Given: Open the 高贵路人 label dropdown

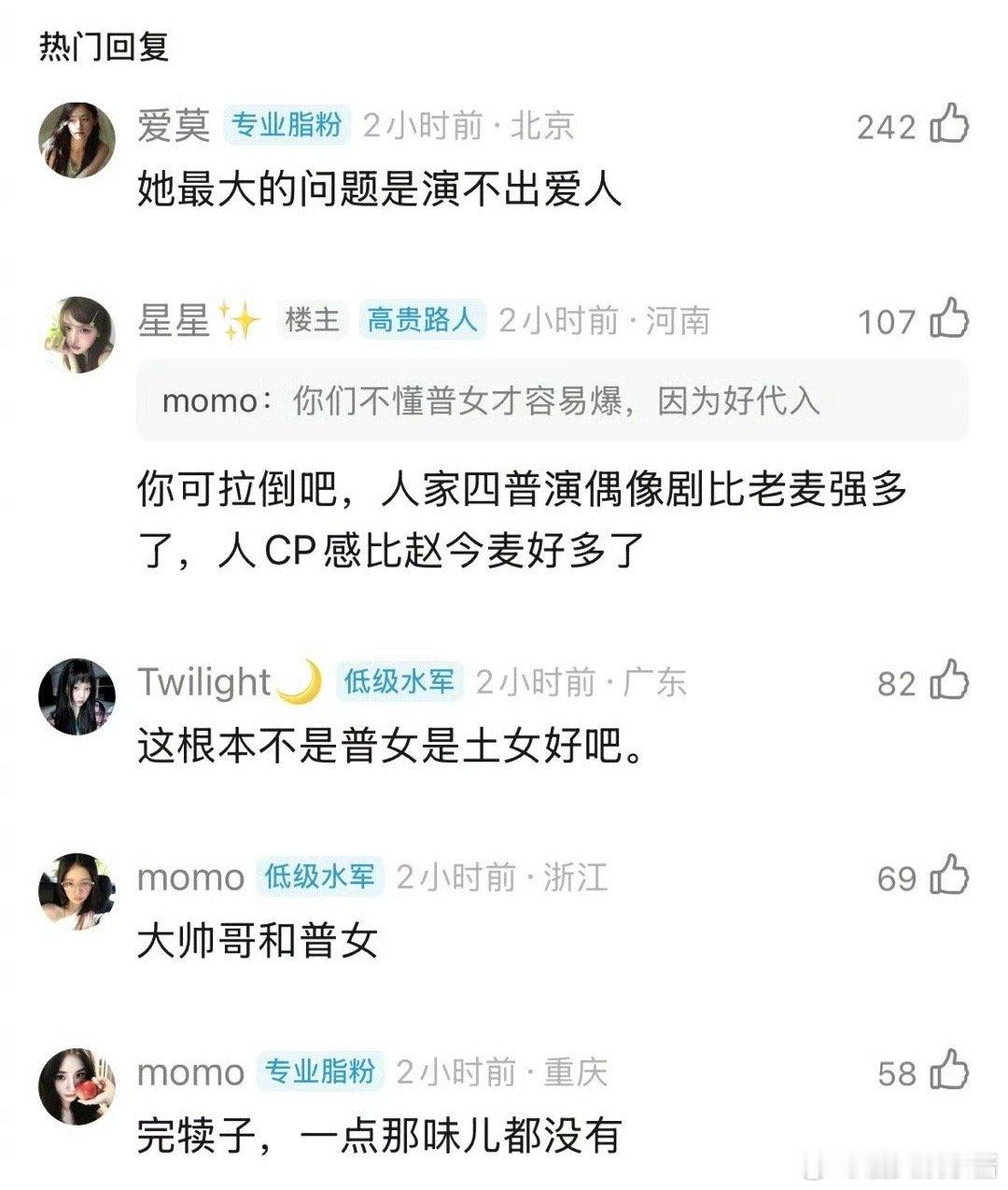Looking at the screenshot, I should pos(421,318).
